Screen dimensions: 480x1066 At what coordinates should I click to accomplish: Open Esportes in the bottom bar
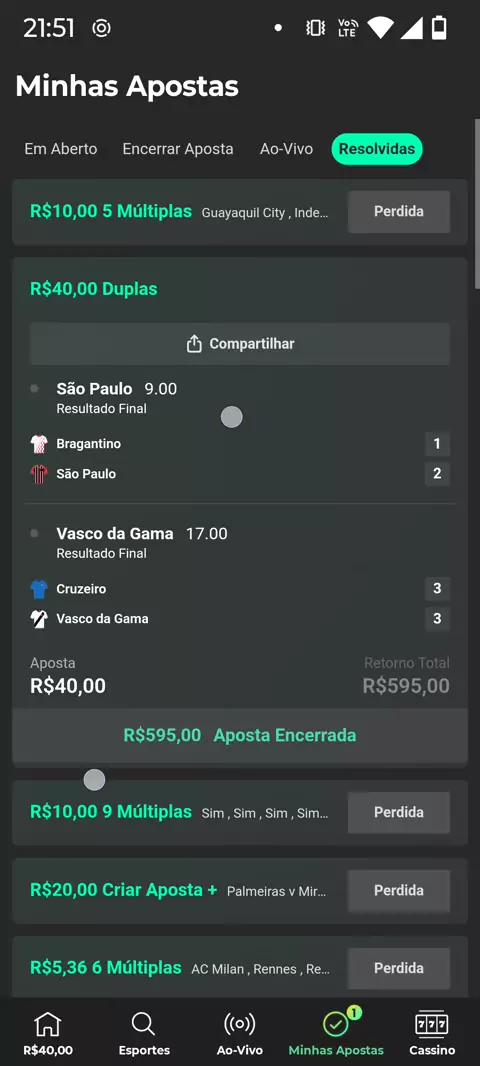coord(143,1033)
